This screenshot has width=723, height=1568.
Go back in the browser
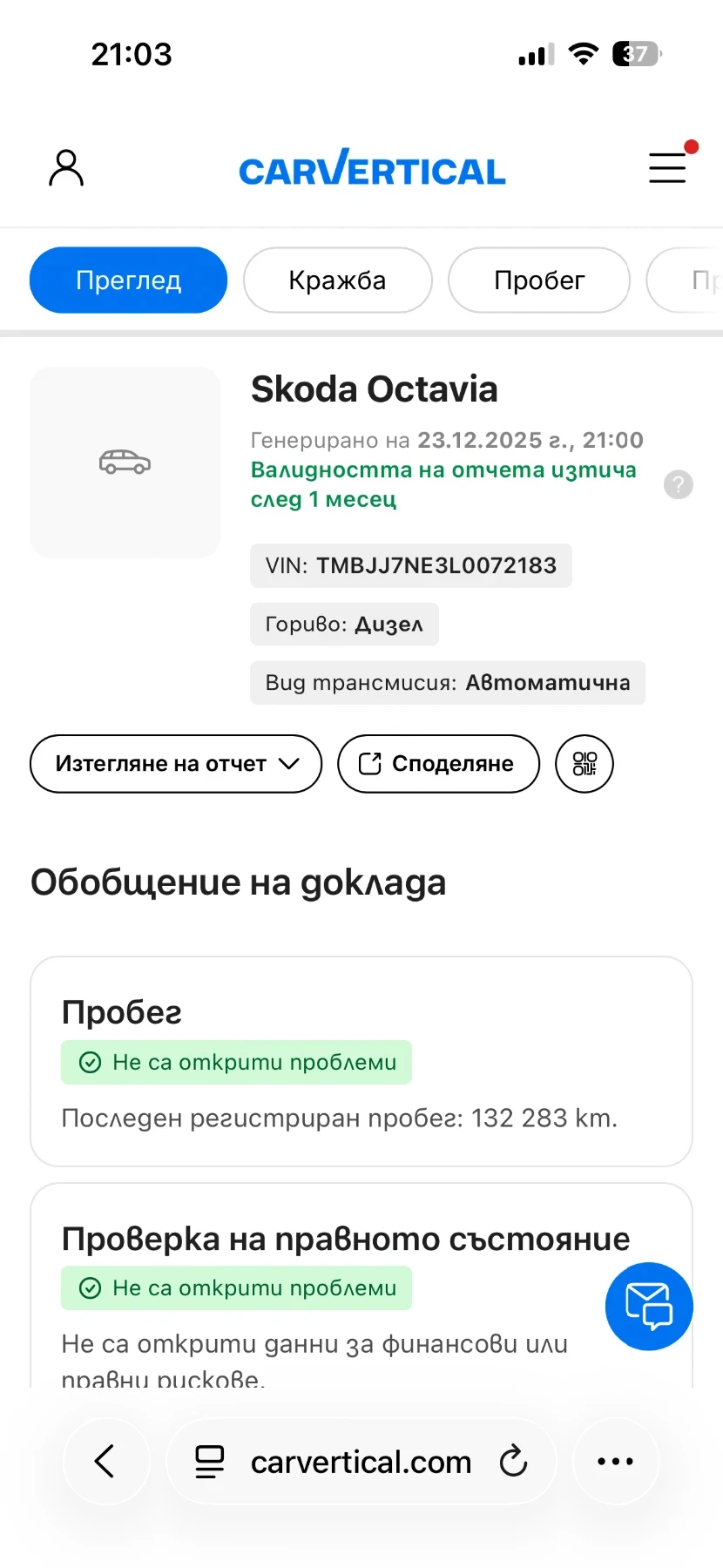pos(105,1462)
